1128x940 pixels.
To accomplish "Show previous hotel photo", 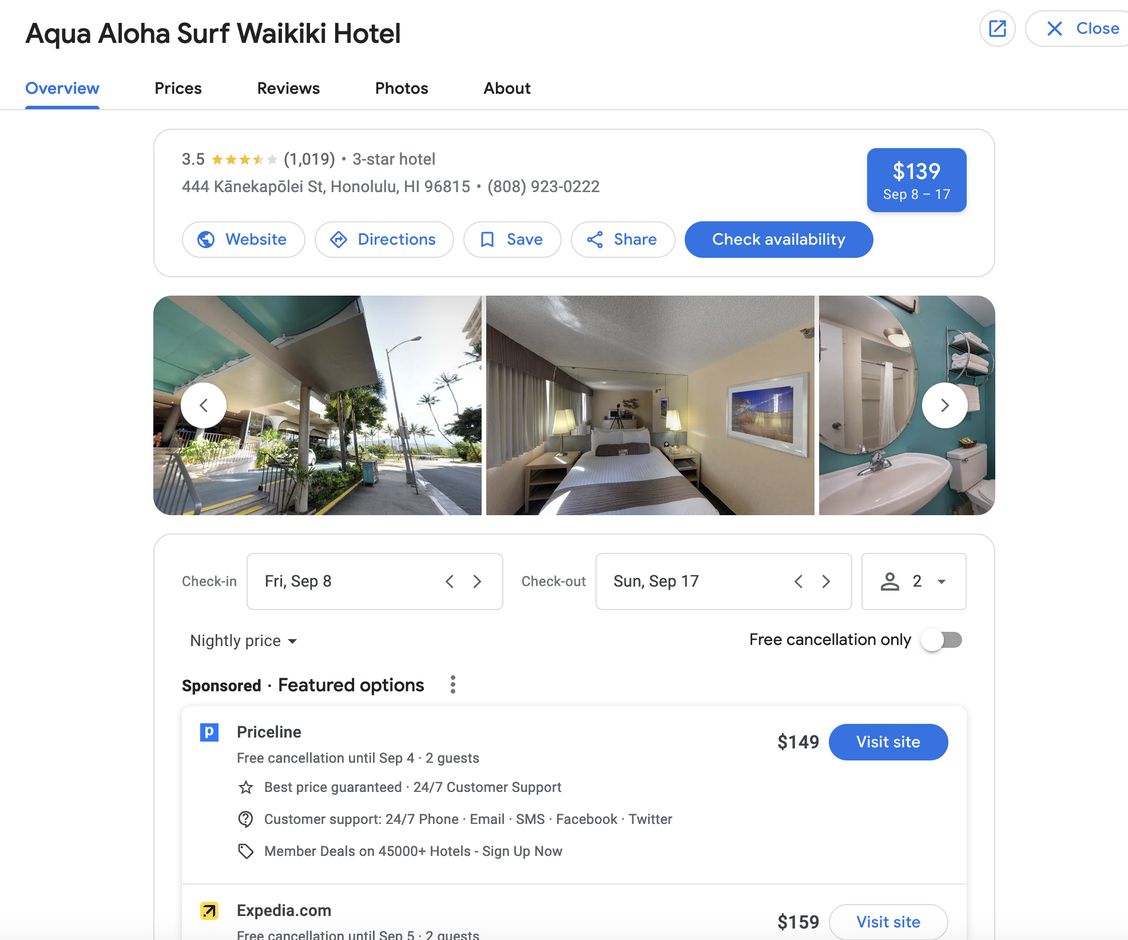I will tap(203, 406).
